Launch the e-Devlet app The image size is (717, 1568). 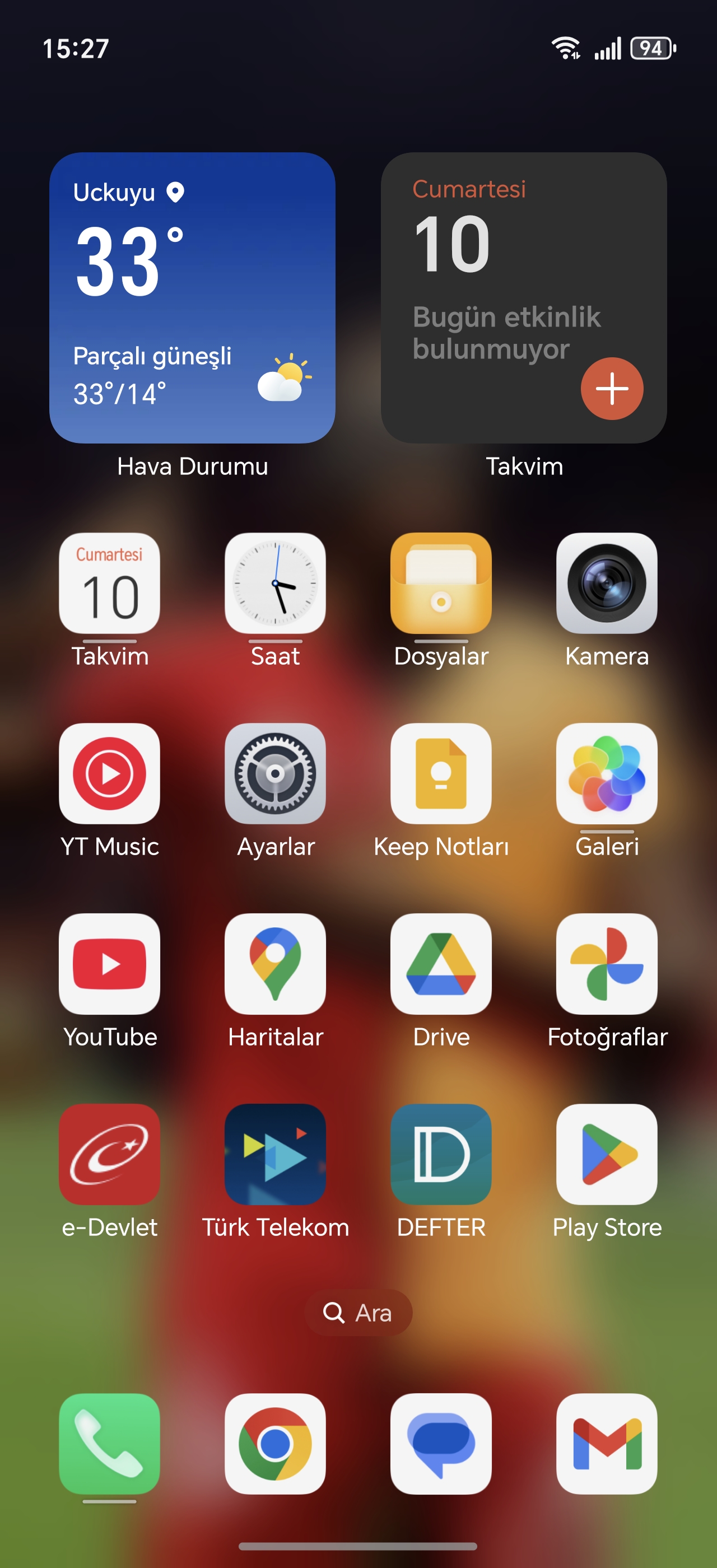[110, 1154]
